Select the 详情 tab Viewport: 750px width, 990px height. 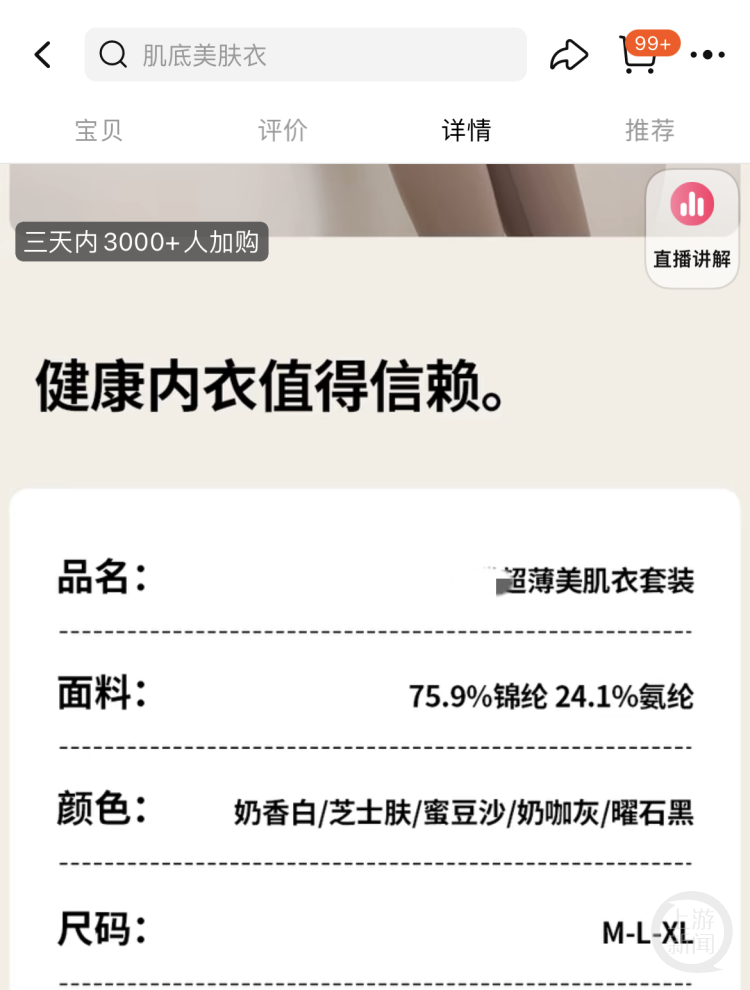coord(467,131)
